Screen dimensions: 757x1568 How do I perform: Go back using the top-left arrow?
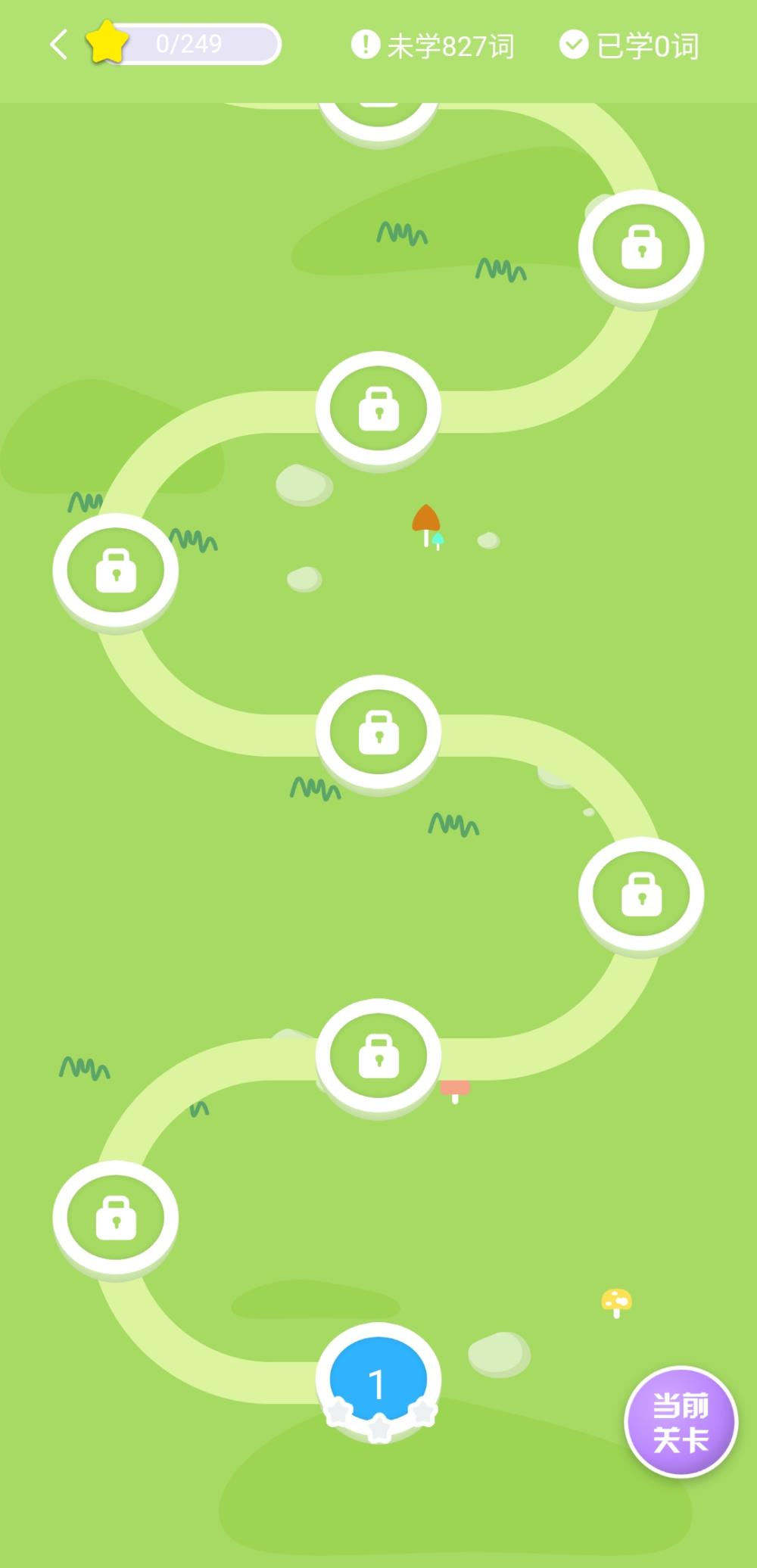pos(59,45)
